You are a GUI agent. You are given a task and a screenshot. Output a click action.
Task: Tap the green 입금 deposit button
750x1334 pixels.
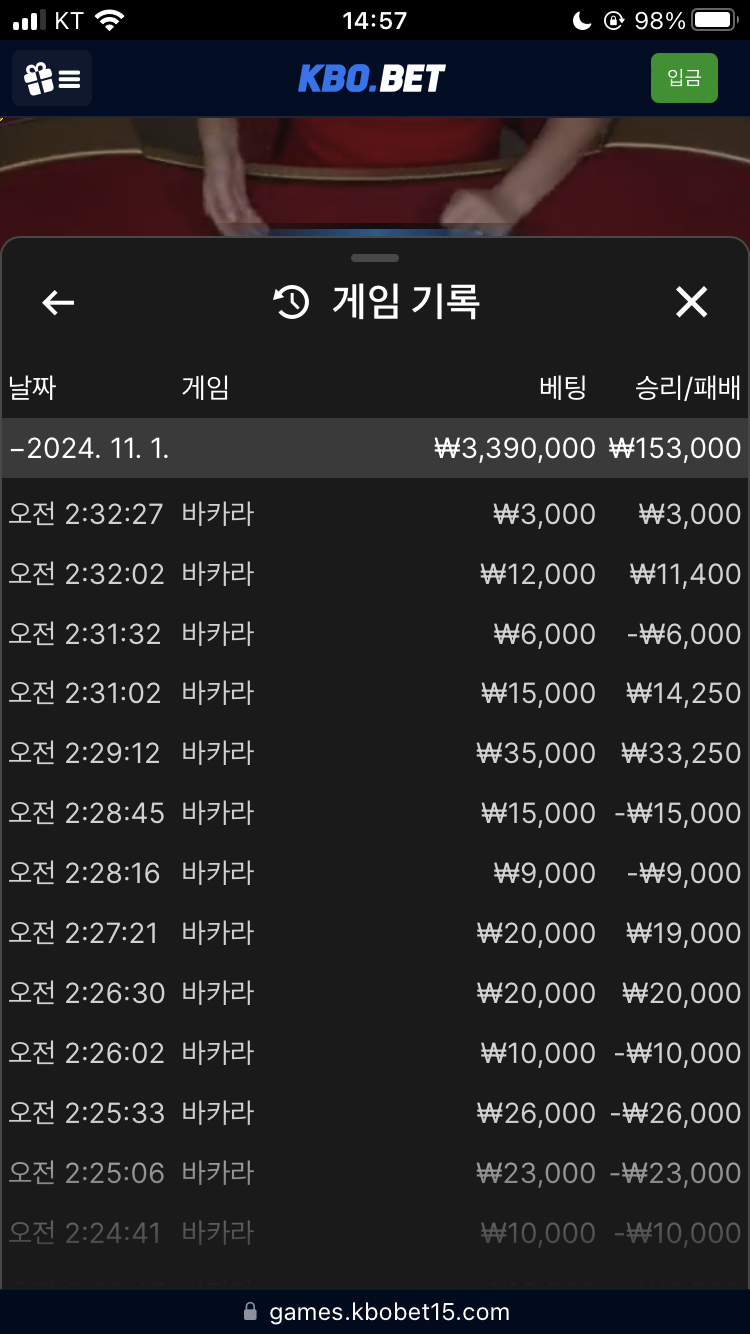coord(684,78)
